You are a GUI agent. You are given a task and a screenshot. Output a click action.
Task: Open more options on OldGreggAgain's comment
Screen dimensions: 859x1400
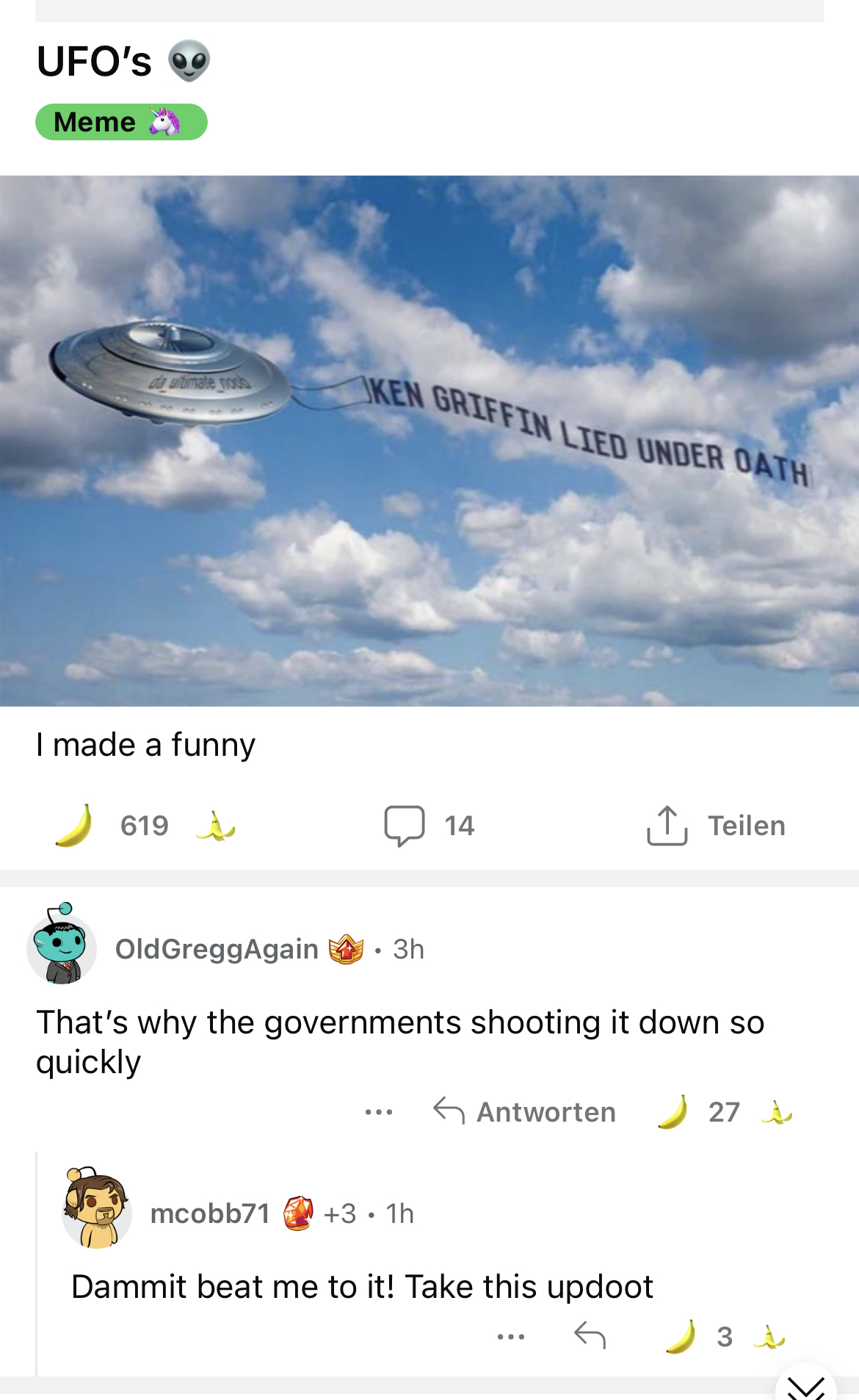[379, 1112]
